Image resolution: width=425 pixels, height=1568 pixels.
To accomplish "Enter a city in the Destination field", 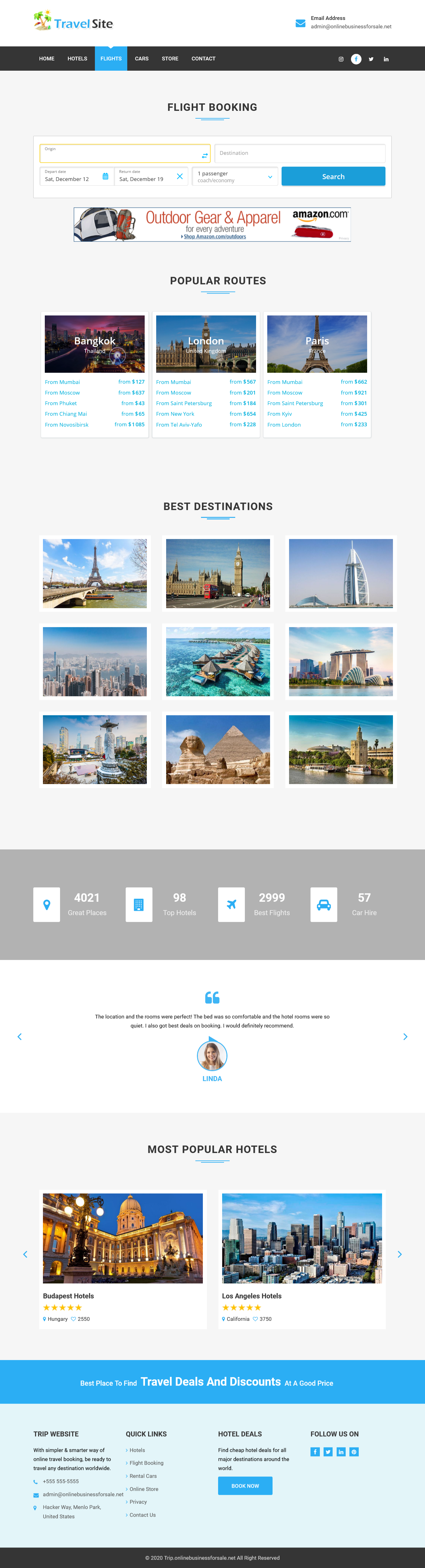I will point(299,153).
